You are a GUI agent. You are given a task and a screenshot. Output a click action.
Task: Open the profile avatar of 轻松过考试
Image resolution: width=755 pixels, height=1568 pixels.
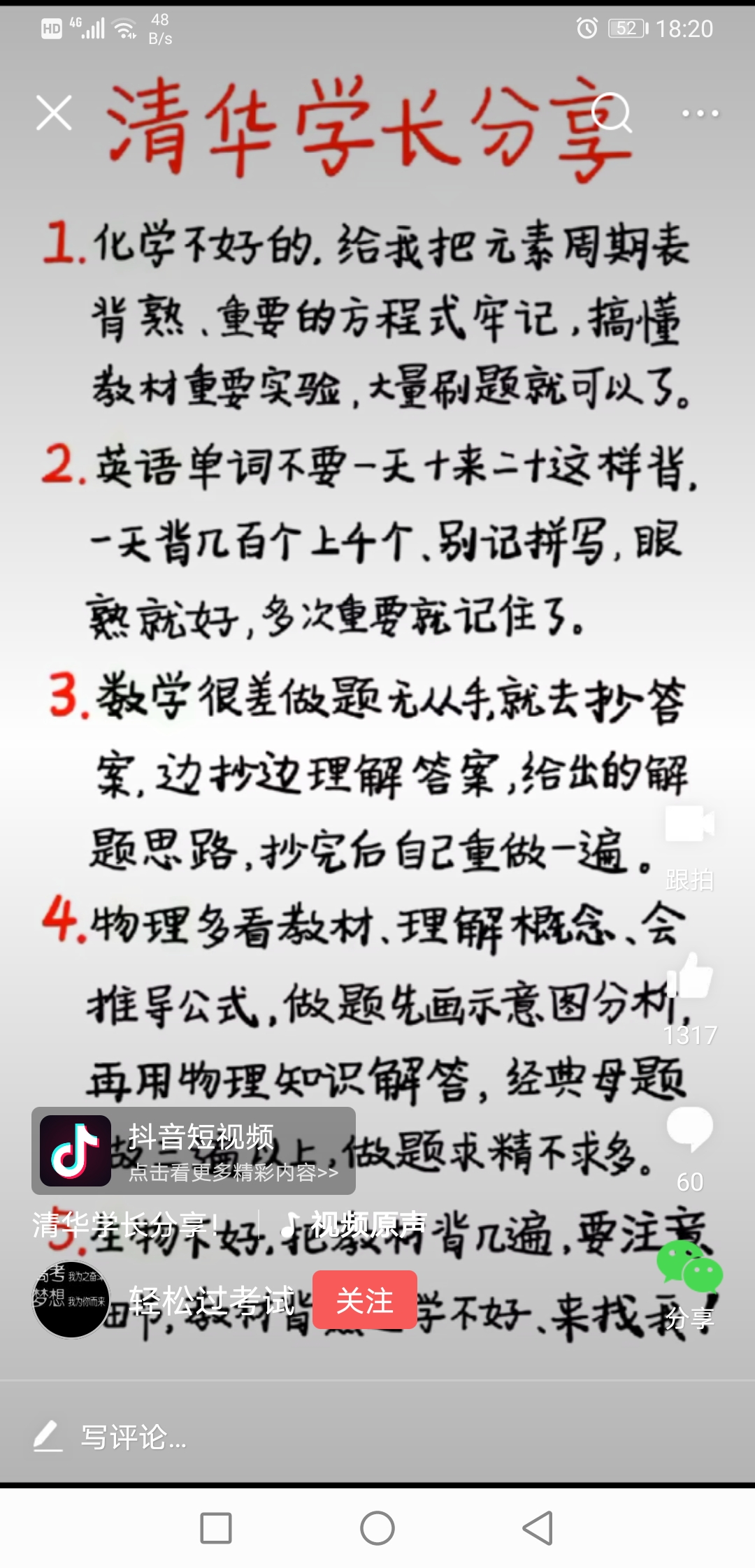tap(71, 1300)
